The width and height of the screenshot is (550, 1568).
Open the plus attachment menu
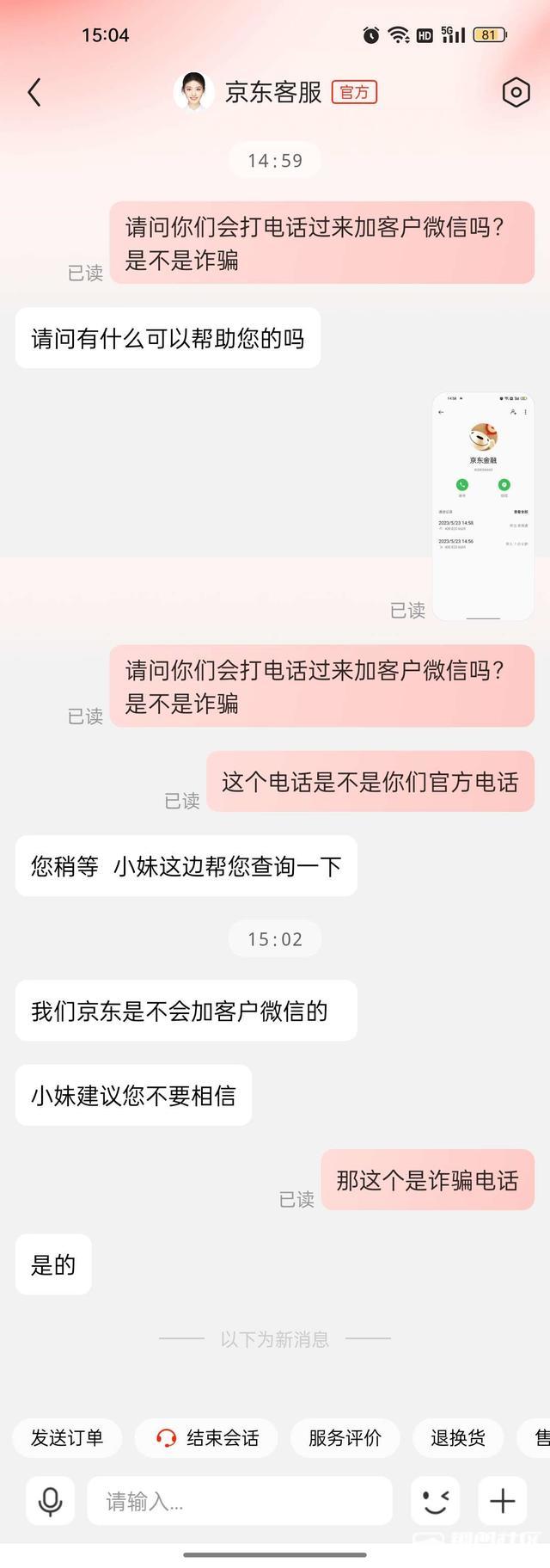[x=502, y=1501]
